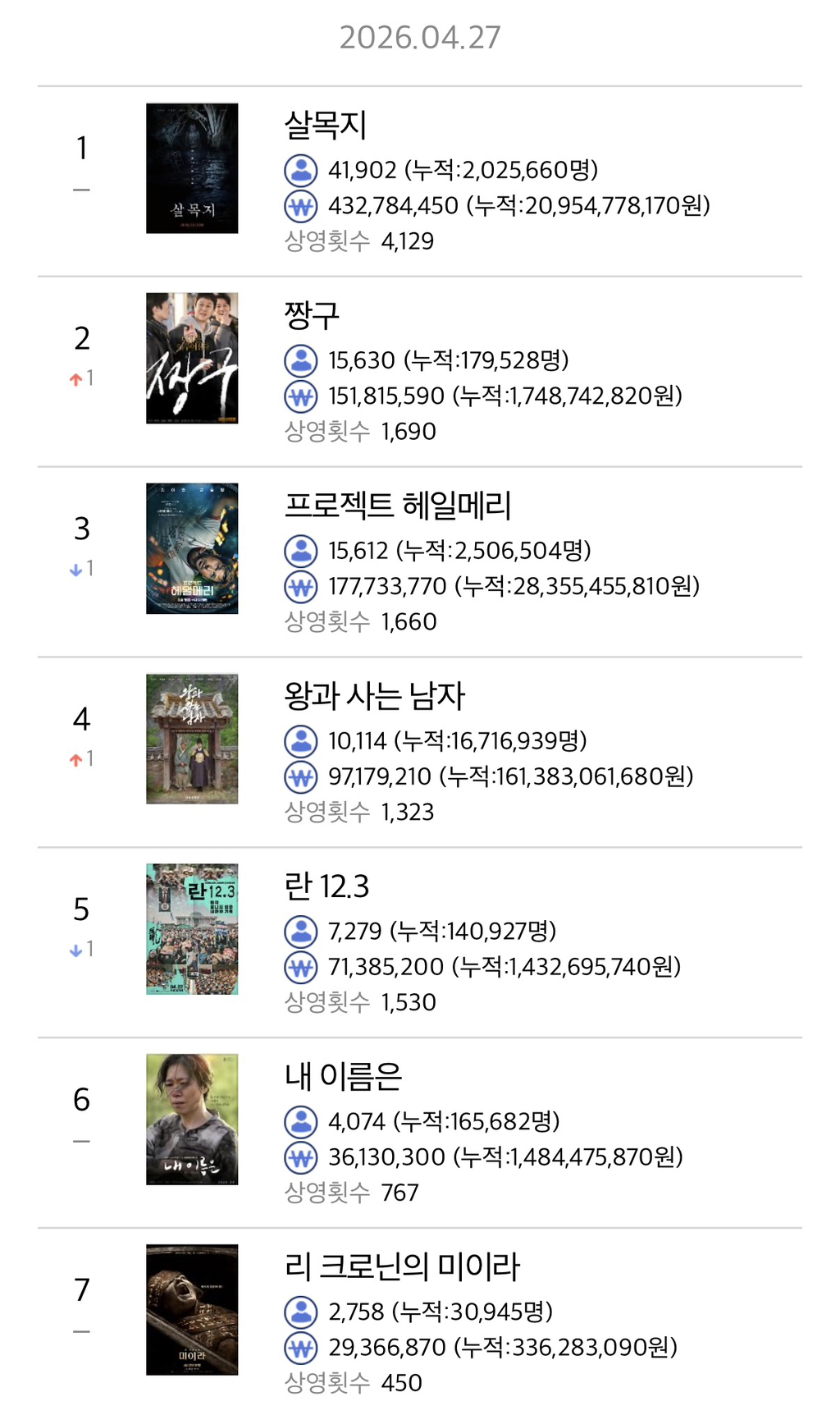View 왕과 사는 남자 movie details

point(419,753)
